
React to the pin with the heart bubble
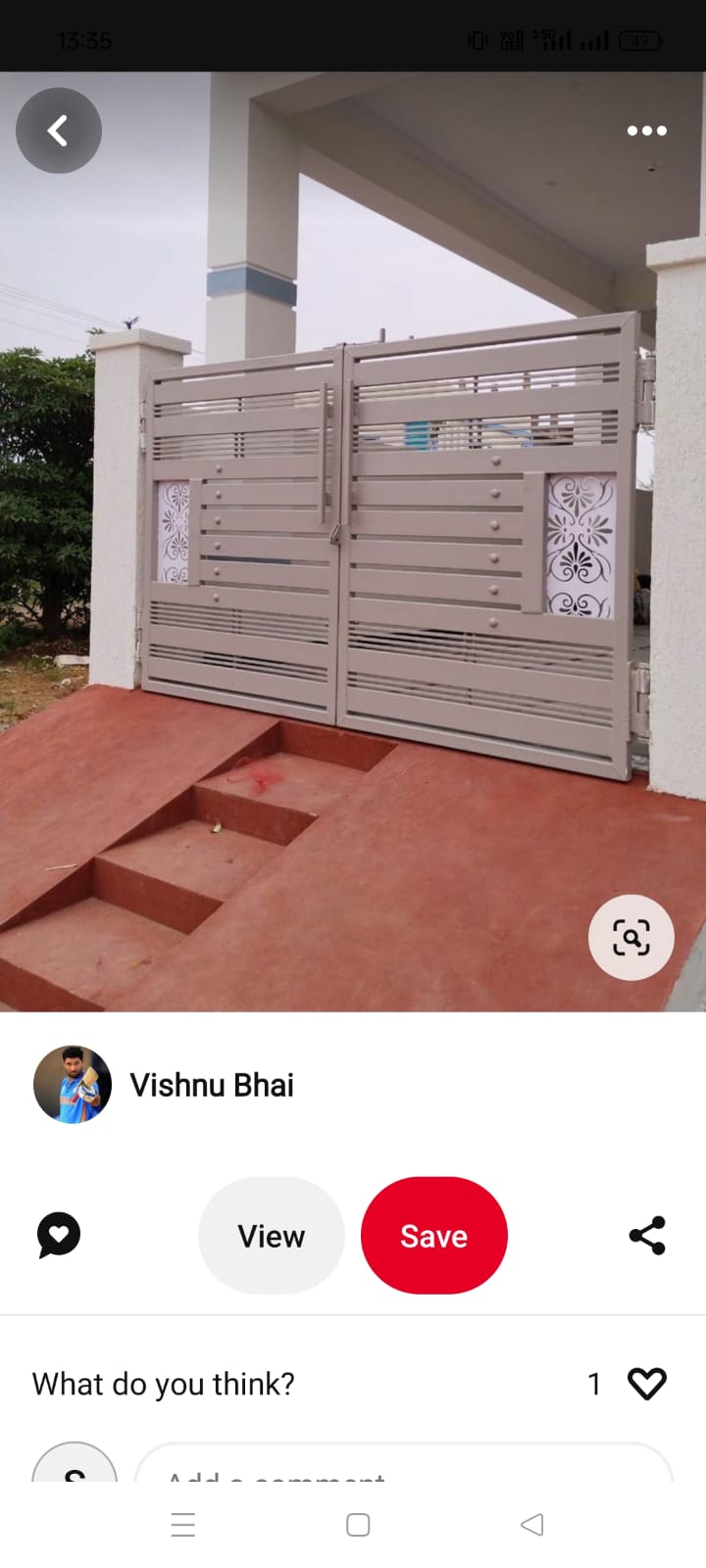59,1235
